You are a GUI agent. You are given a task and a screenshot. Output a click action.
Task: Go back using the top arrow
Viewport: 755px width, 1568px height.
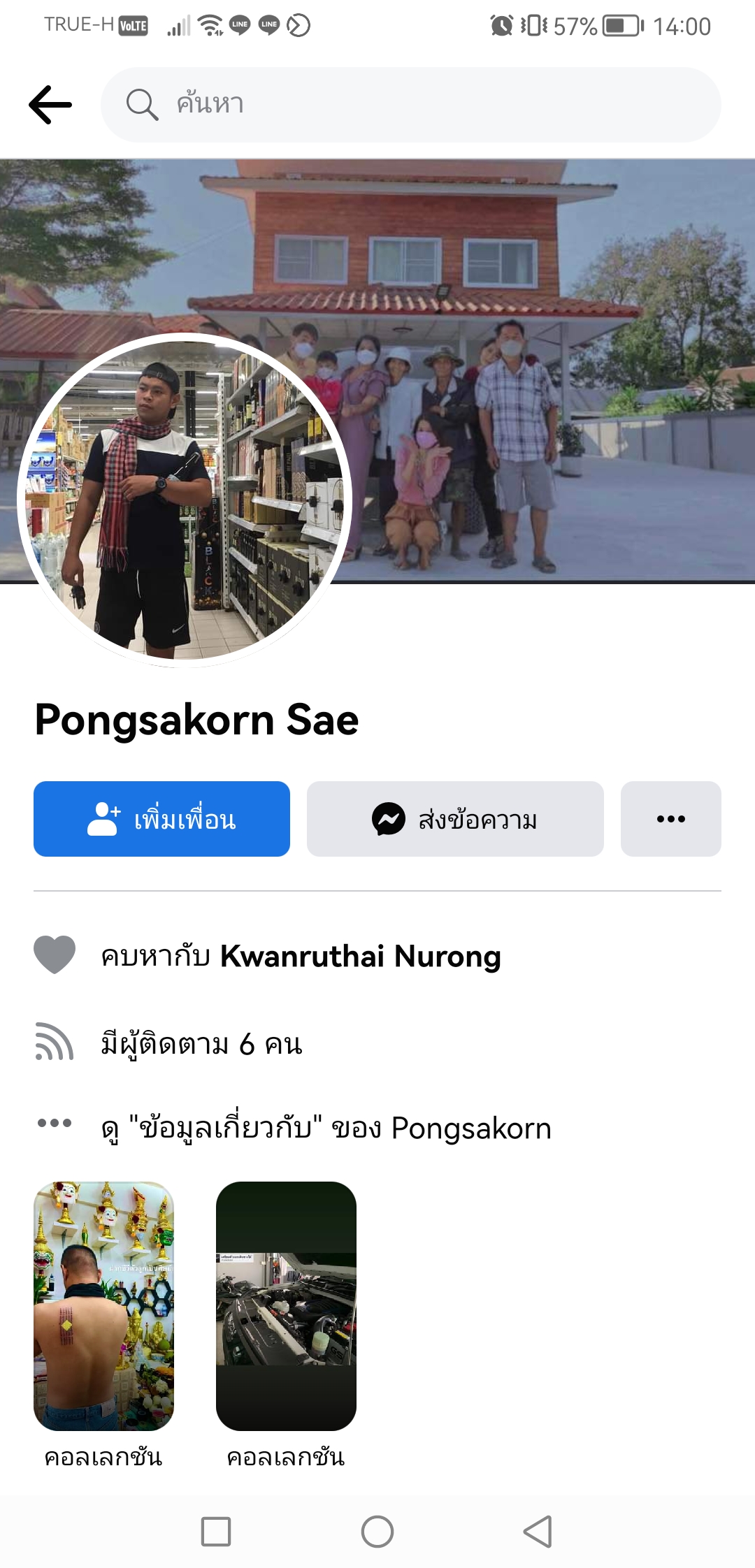(x=50, y=105)
